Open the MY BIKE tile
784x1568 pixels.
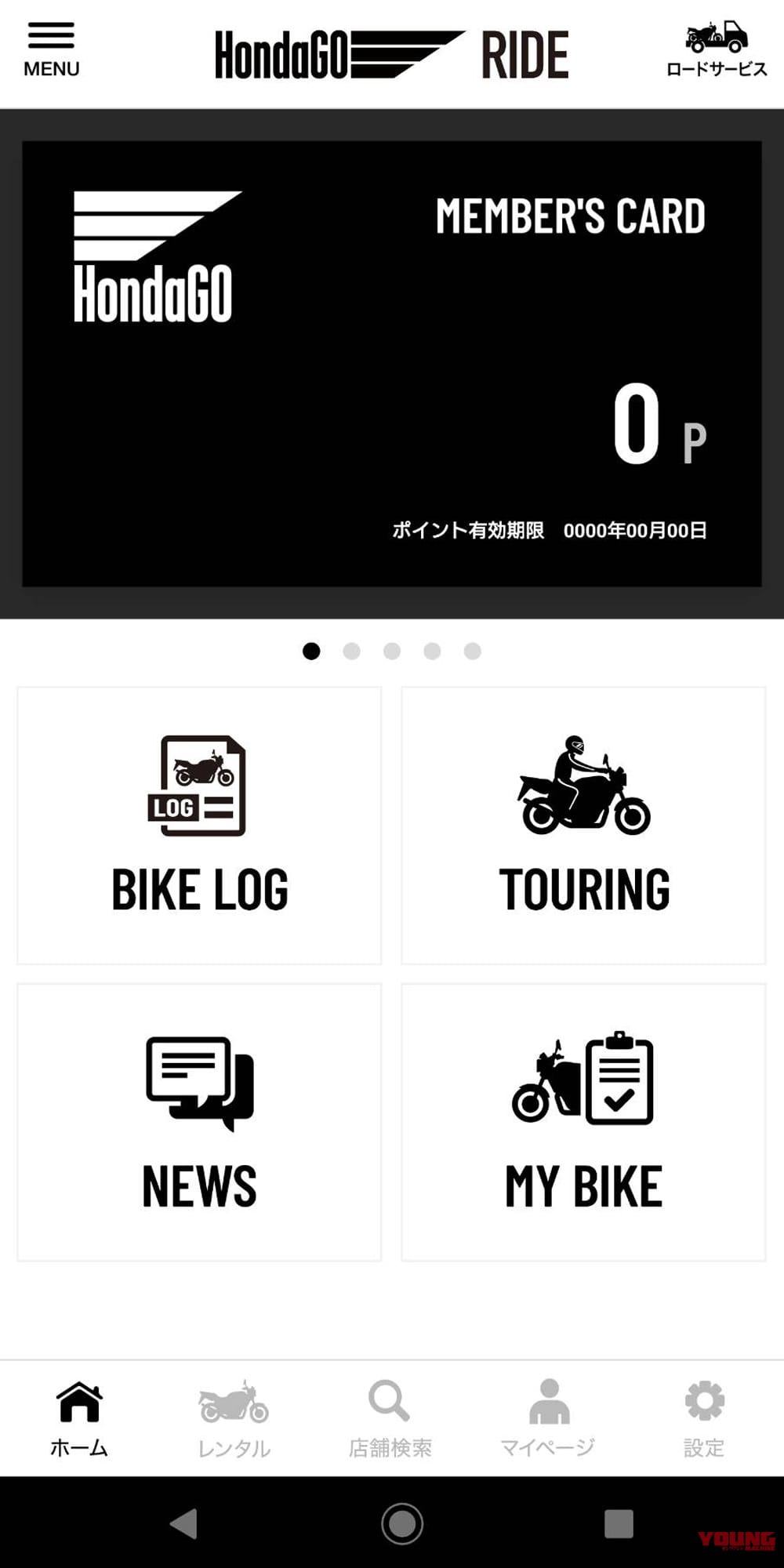tap(583, 1122)
